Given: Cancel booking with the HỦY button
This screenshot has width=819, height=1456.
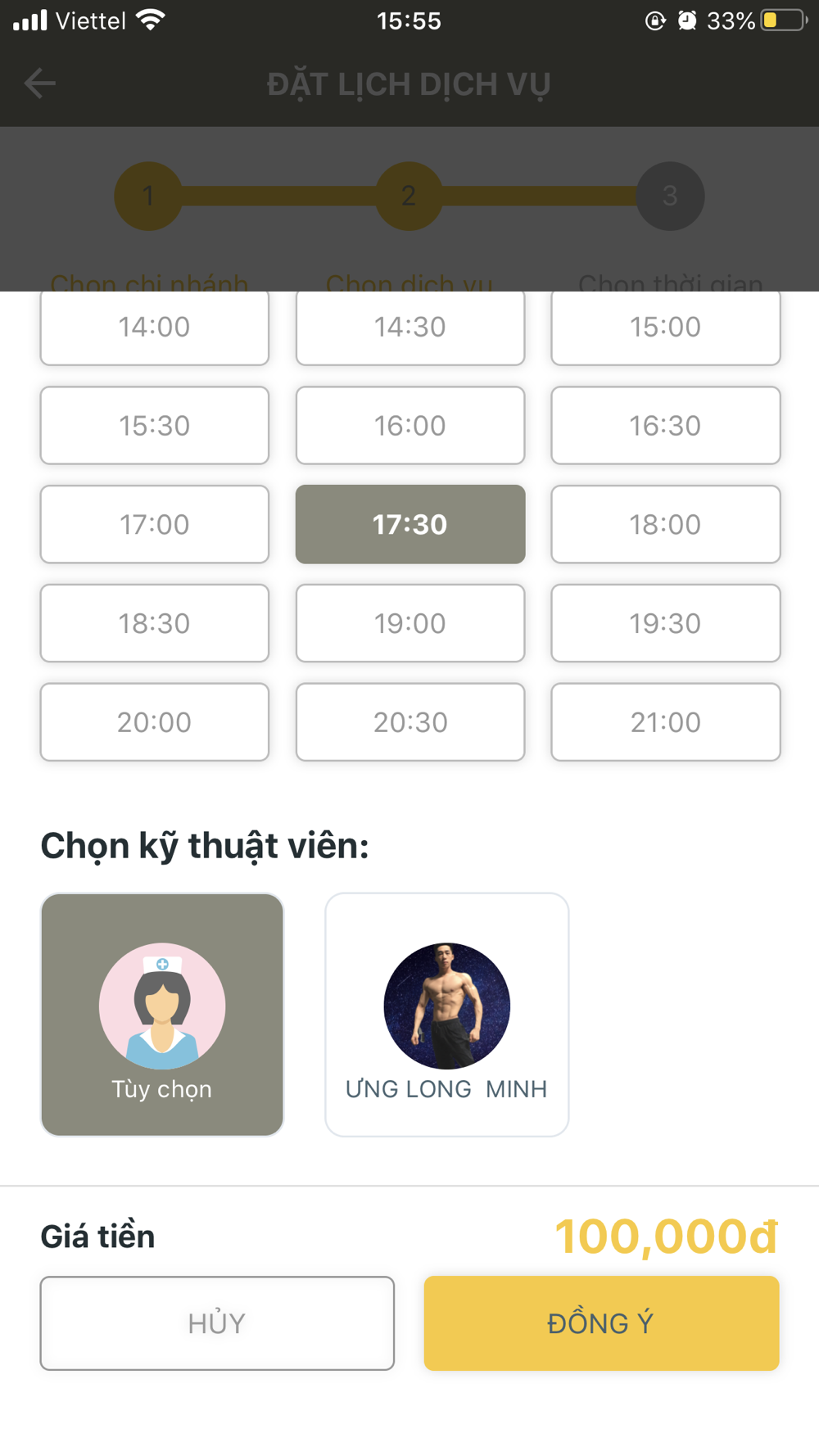Looking at the screenshot, I should [x=217, y=1323].
